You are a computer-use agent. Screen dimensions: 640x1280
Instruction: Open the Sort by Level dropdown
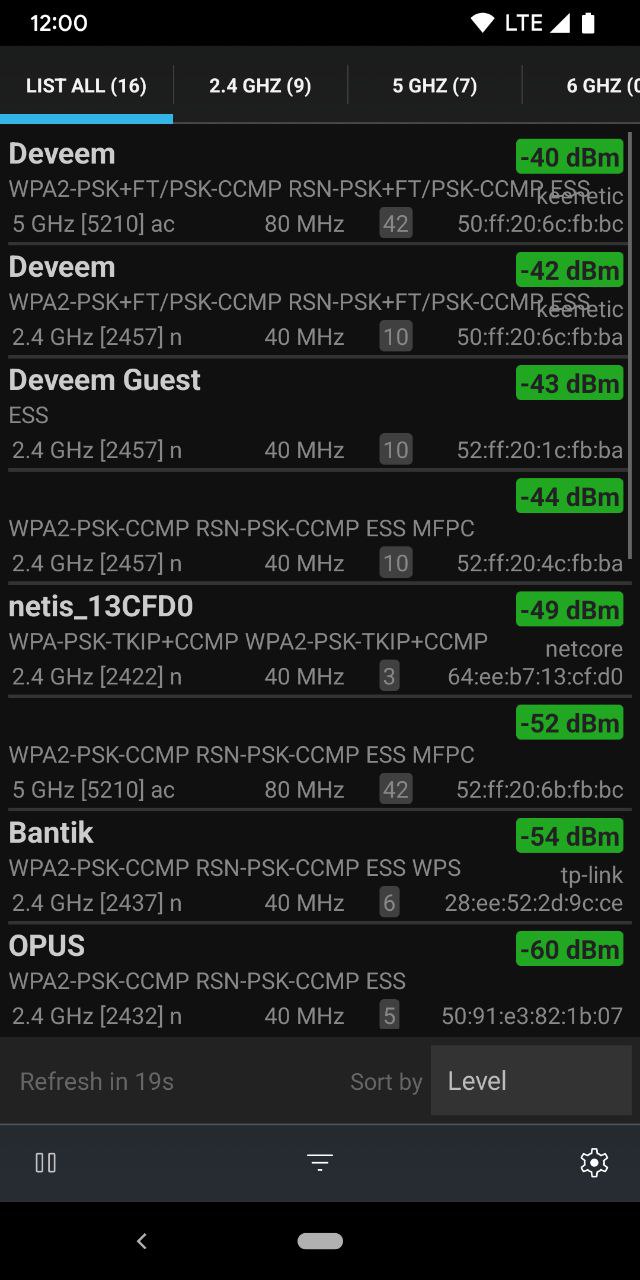coord(531,1081)
